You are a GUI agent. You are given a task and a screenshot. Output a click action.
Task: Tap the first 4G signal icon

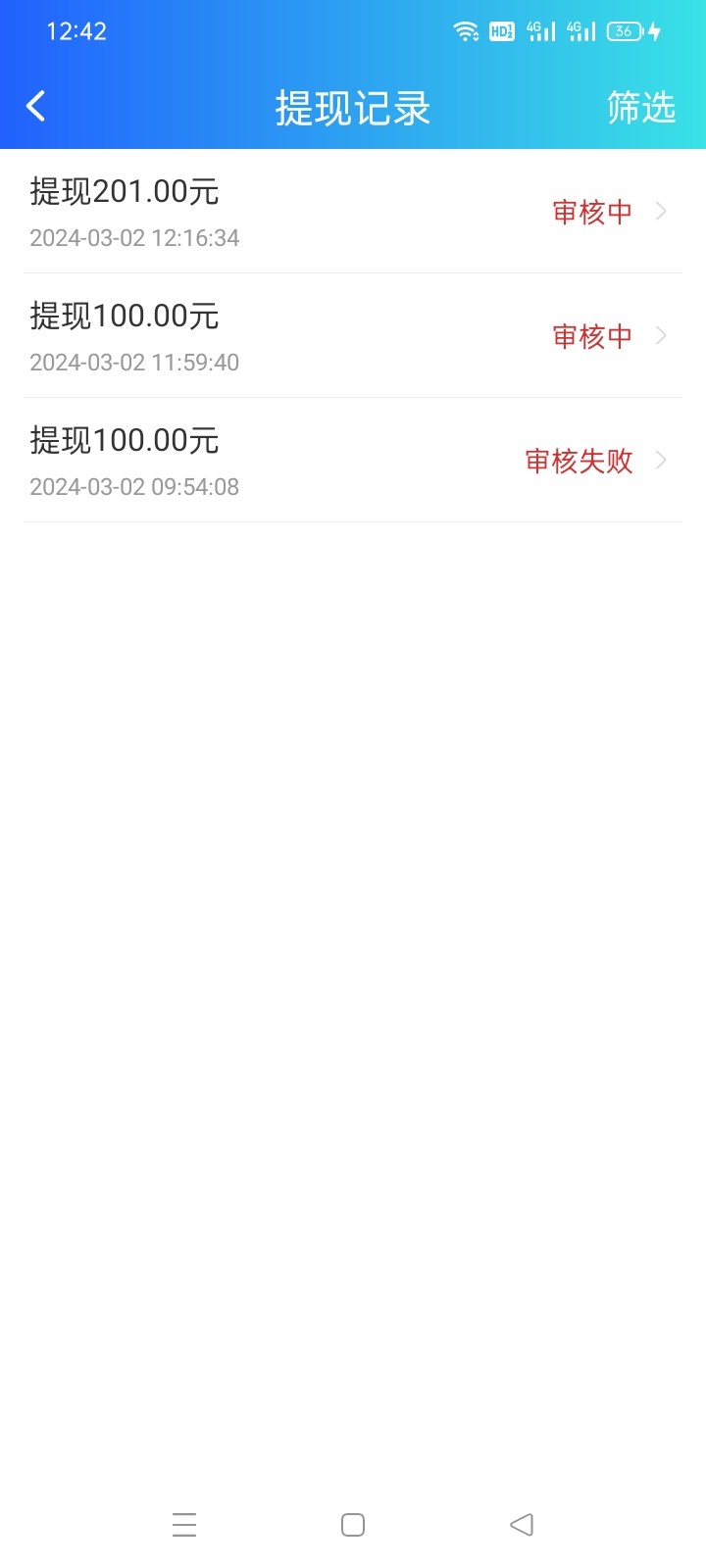[540, 31]
